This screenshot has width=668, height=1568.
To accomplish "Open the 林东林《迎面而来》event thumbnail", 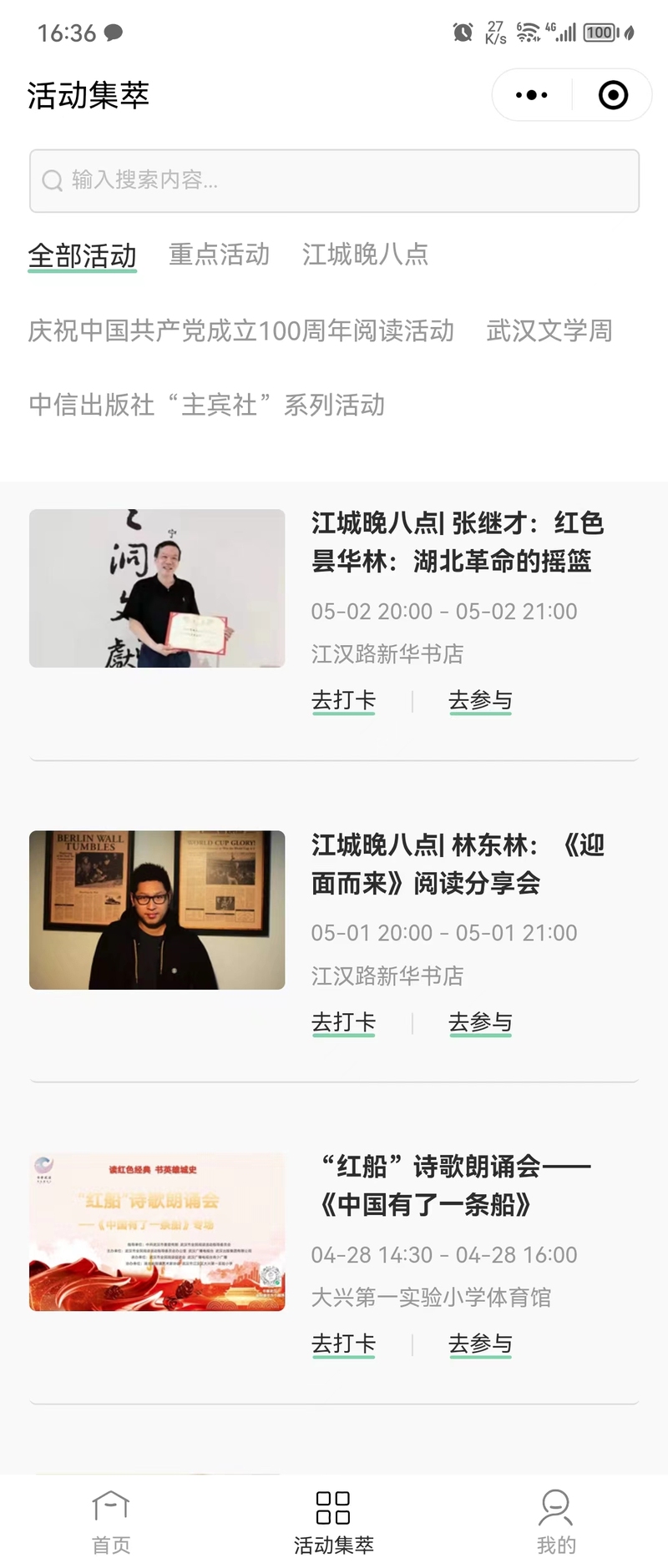I will tap(157, 910).
